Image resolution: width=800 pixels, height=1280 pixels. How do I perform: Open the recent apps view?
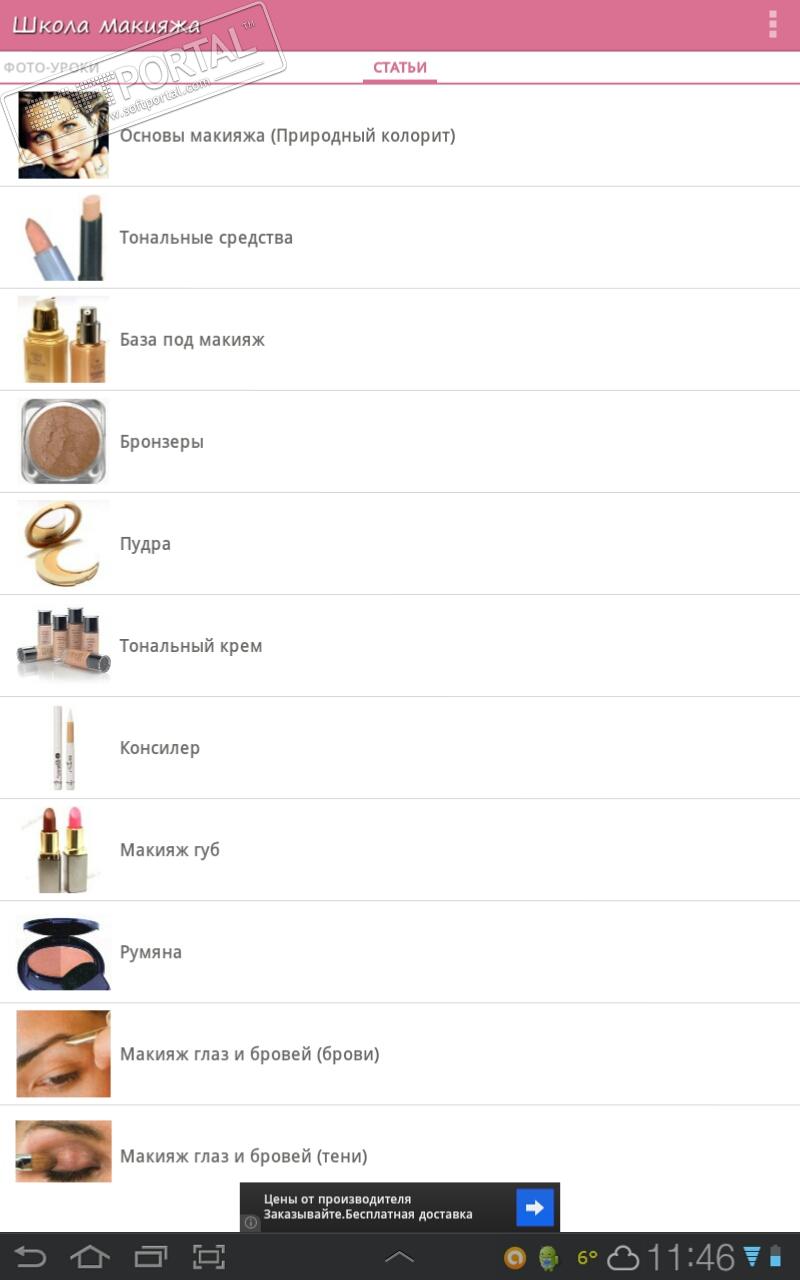151,1257
